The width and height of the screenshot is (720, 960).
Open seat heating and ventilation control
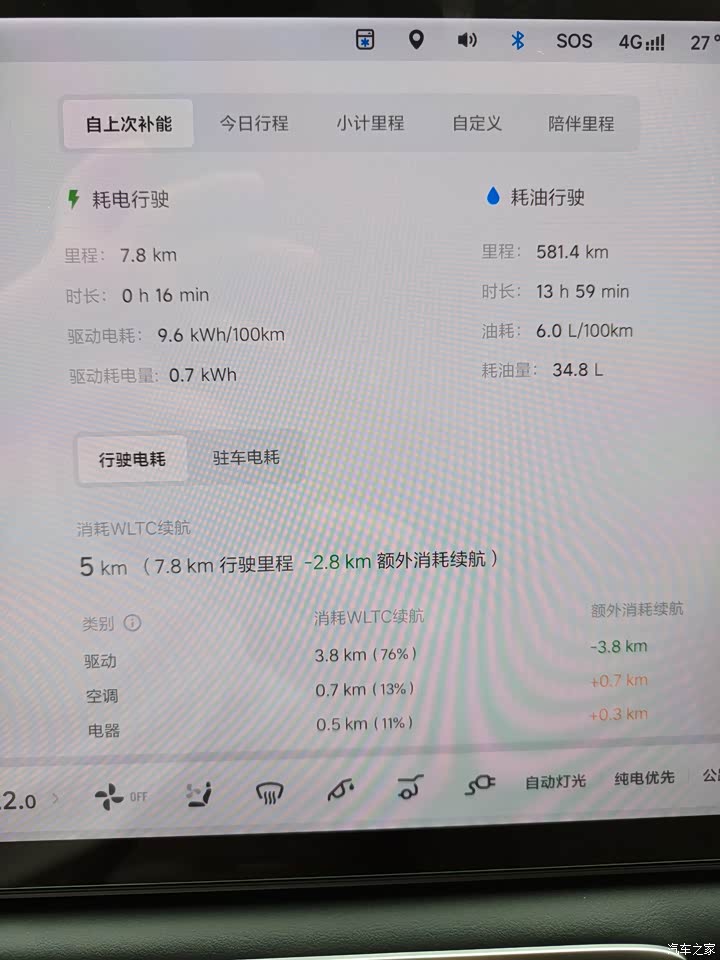pyautogui.click(x=196, y=795)
